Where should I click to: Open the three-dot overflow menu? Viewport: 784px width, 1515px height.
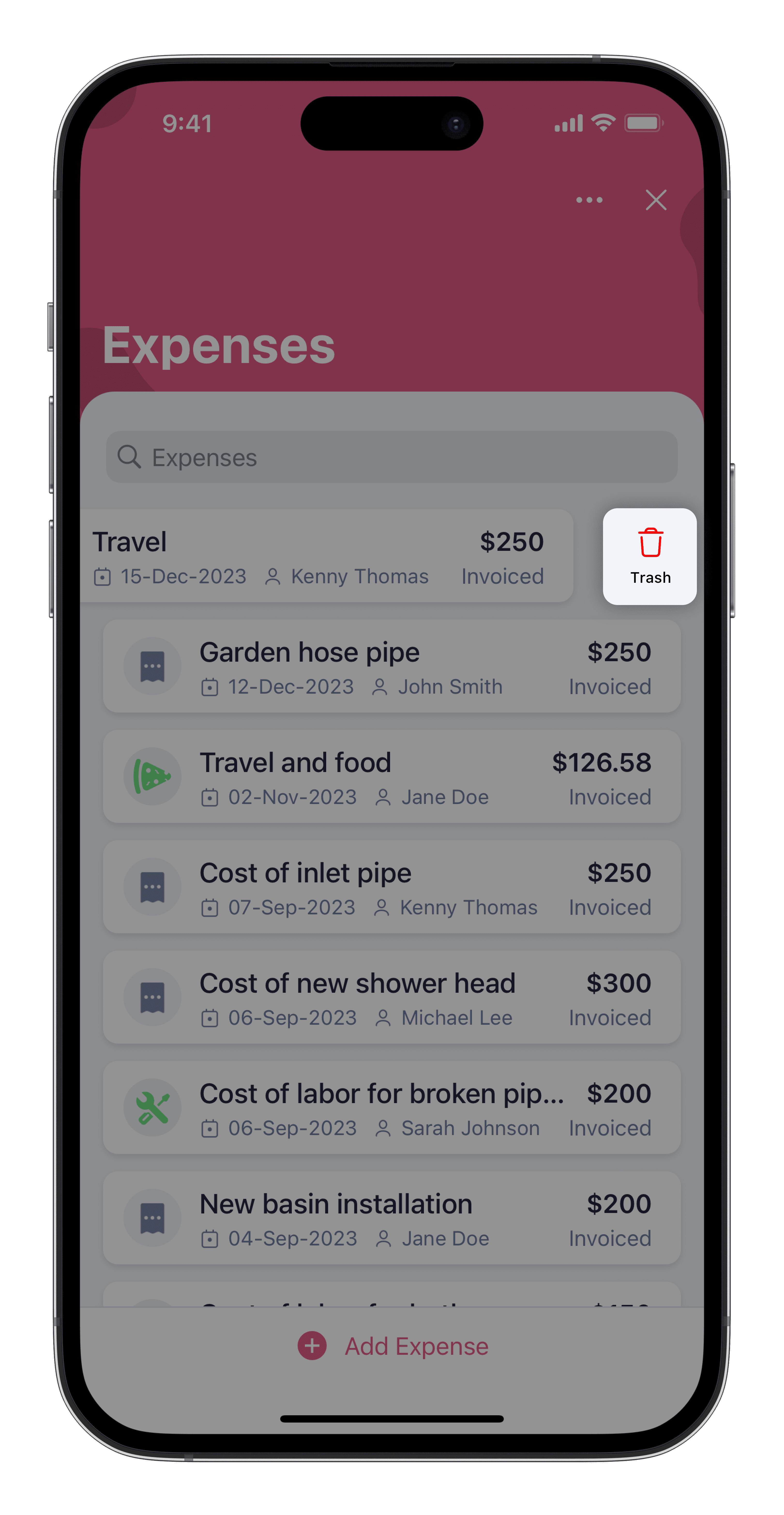point(589,200)
